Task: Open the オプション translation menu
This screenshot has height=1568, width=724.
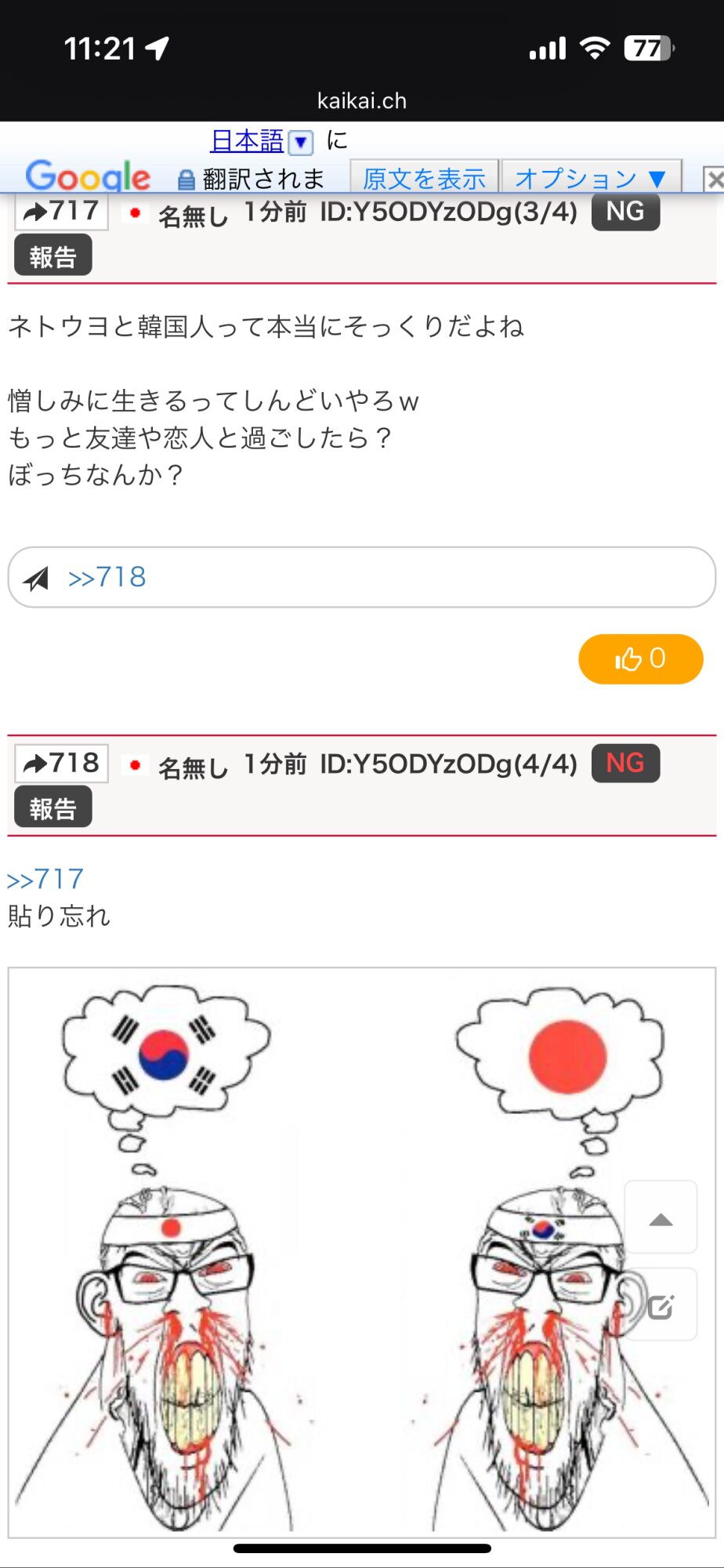Action: click(x=590, y=179)
